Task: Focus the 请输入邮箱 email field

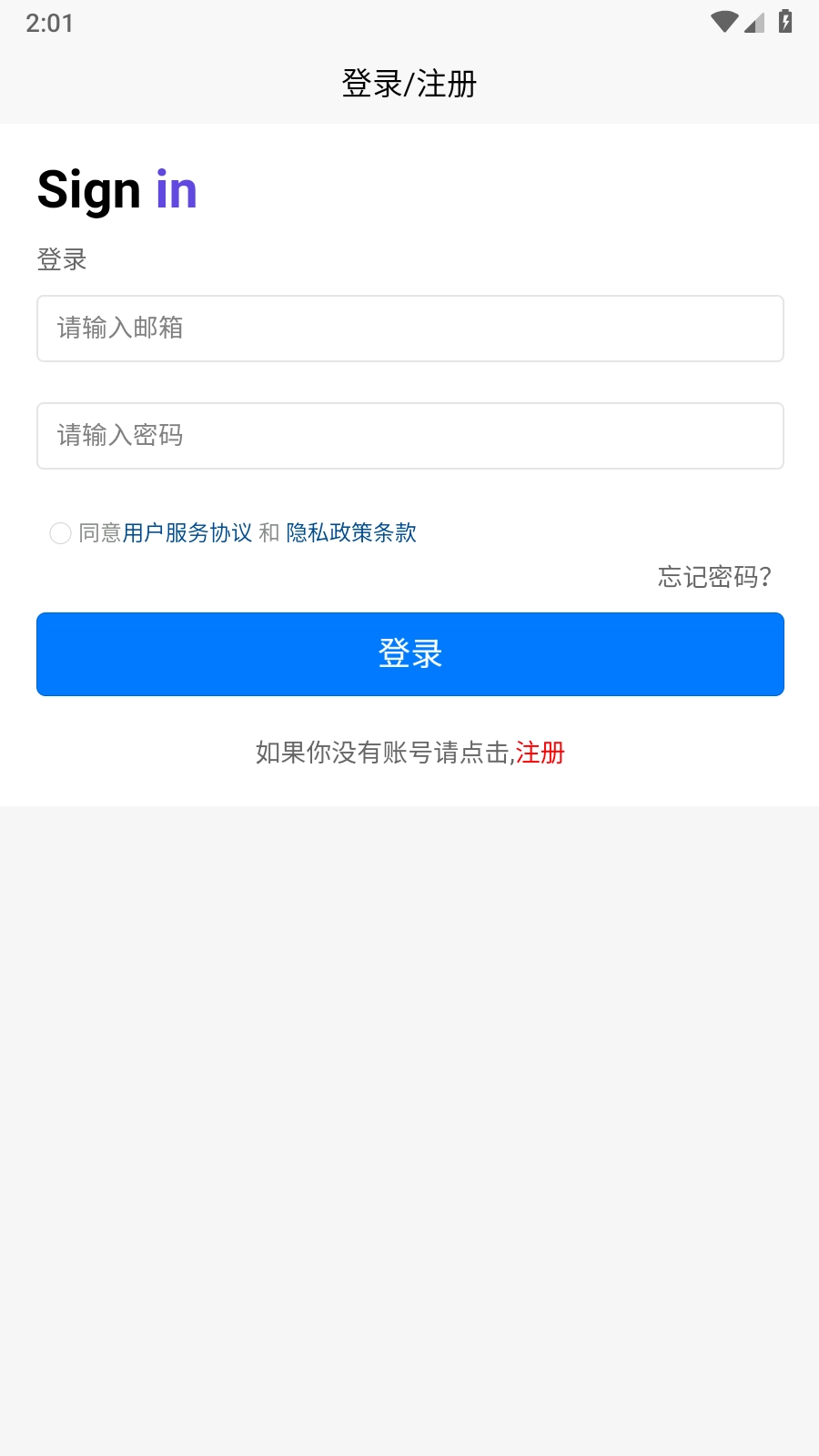Action: [x=409, y=329]
